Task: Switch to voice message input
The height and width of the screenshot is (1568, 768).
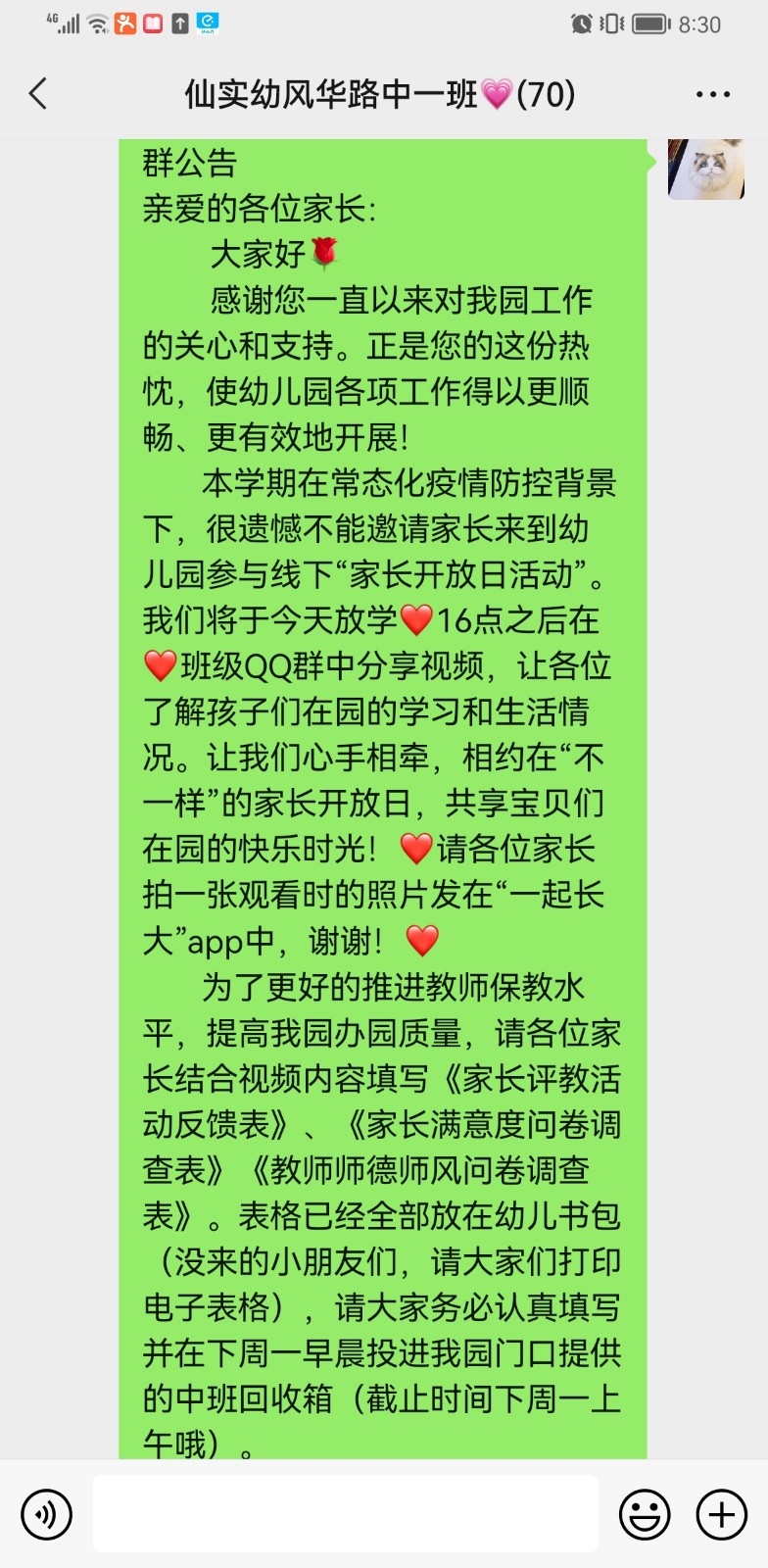Action: coord(46,1514)
